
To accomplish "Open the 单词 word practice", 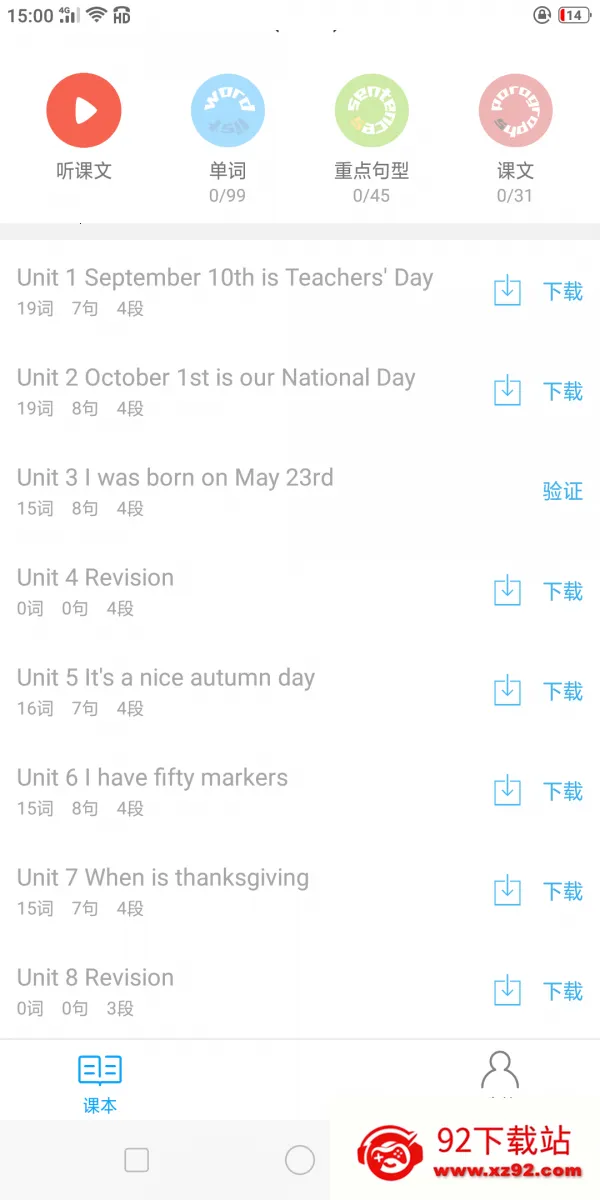I will [228, 110].
